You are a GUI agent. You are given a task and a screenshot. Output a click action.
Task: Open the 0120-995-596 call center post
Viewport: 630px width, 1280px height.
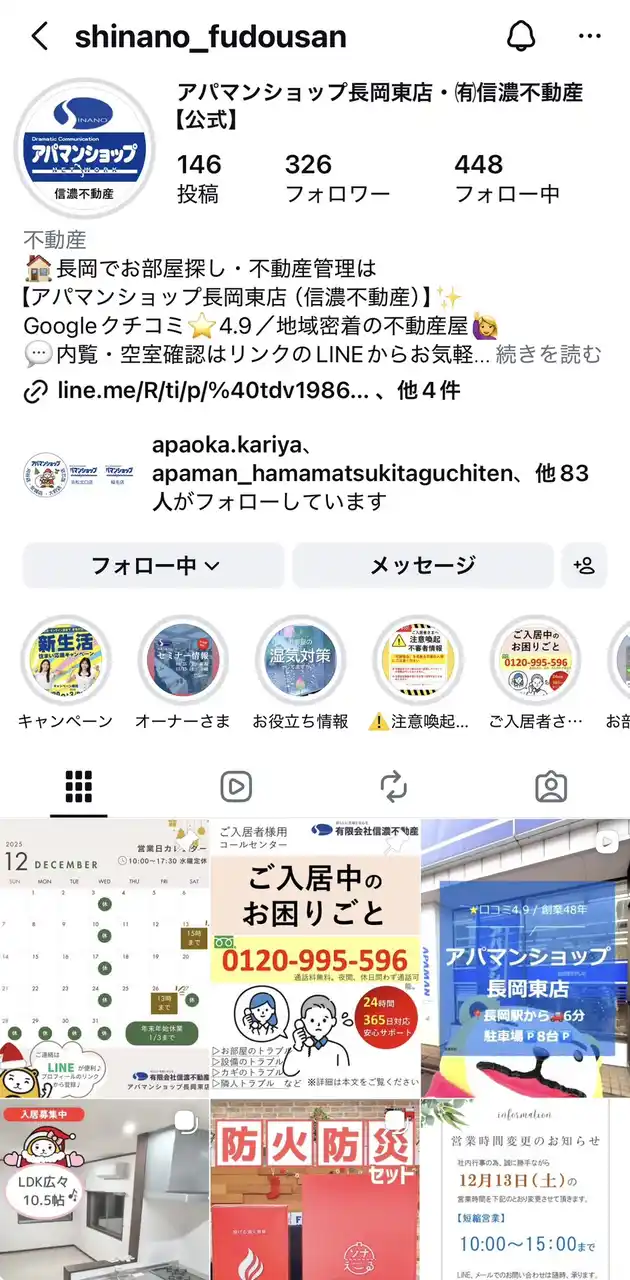click(315, 957)
